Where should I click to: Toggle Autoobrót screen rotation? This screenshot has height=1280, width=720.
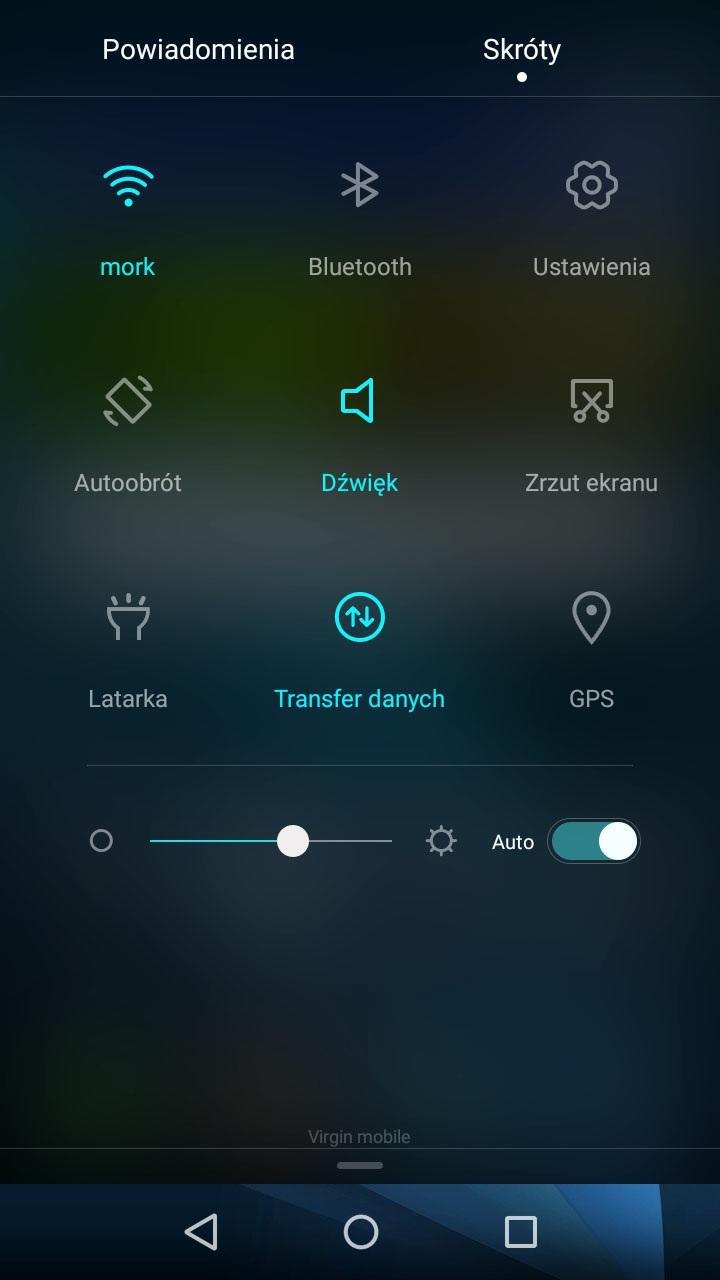[x=128, y=401]
